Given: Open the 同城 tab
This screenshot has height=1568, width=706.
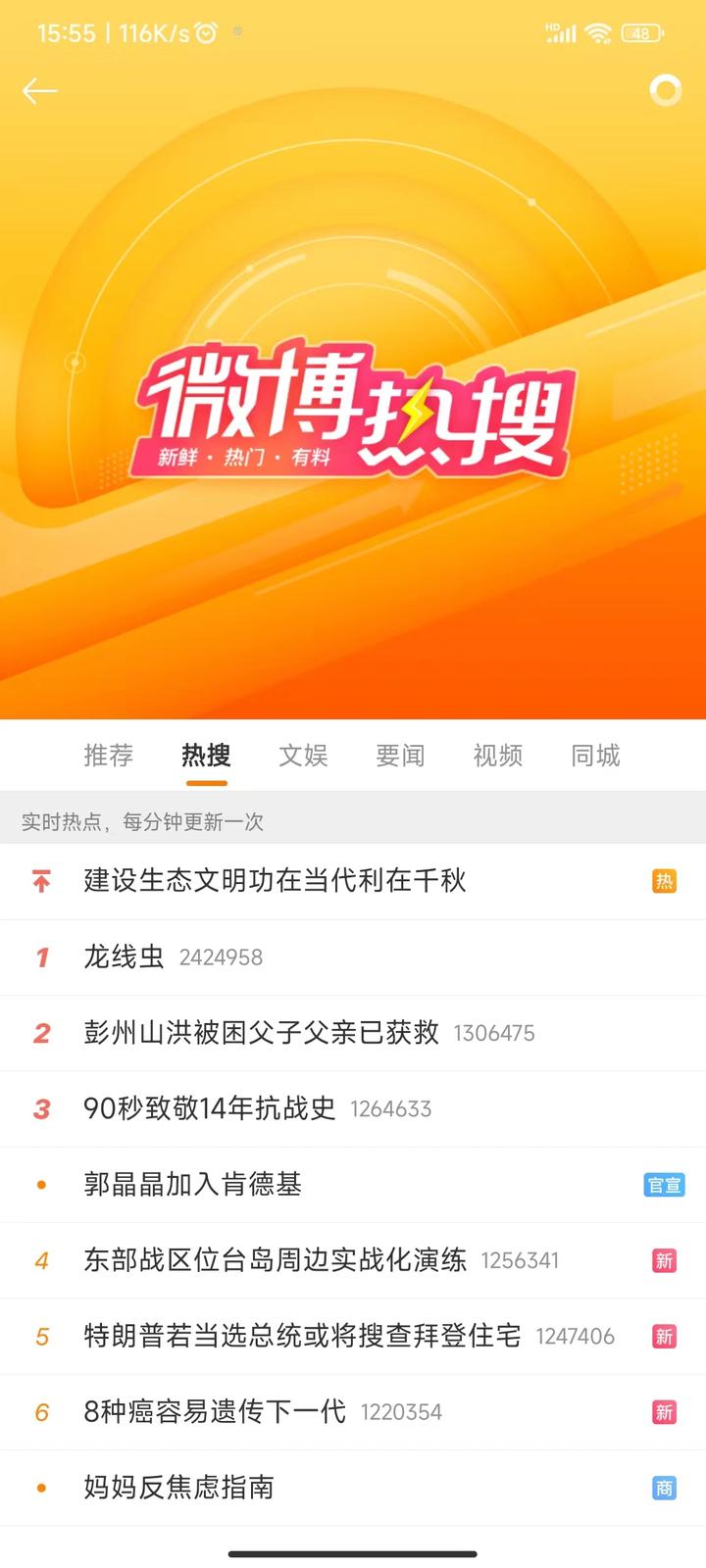Looking at the screenshot, I should pos(595,756).
